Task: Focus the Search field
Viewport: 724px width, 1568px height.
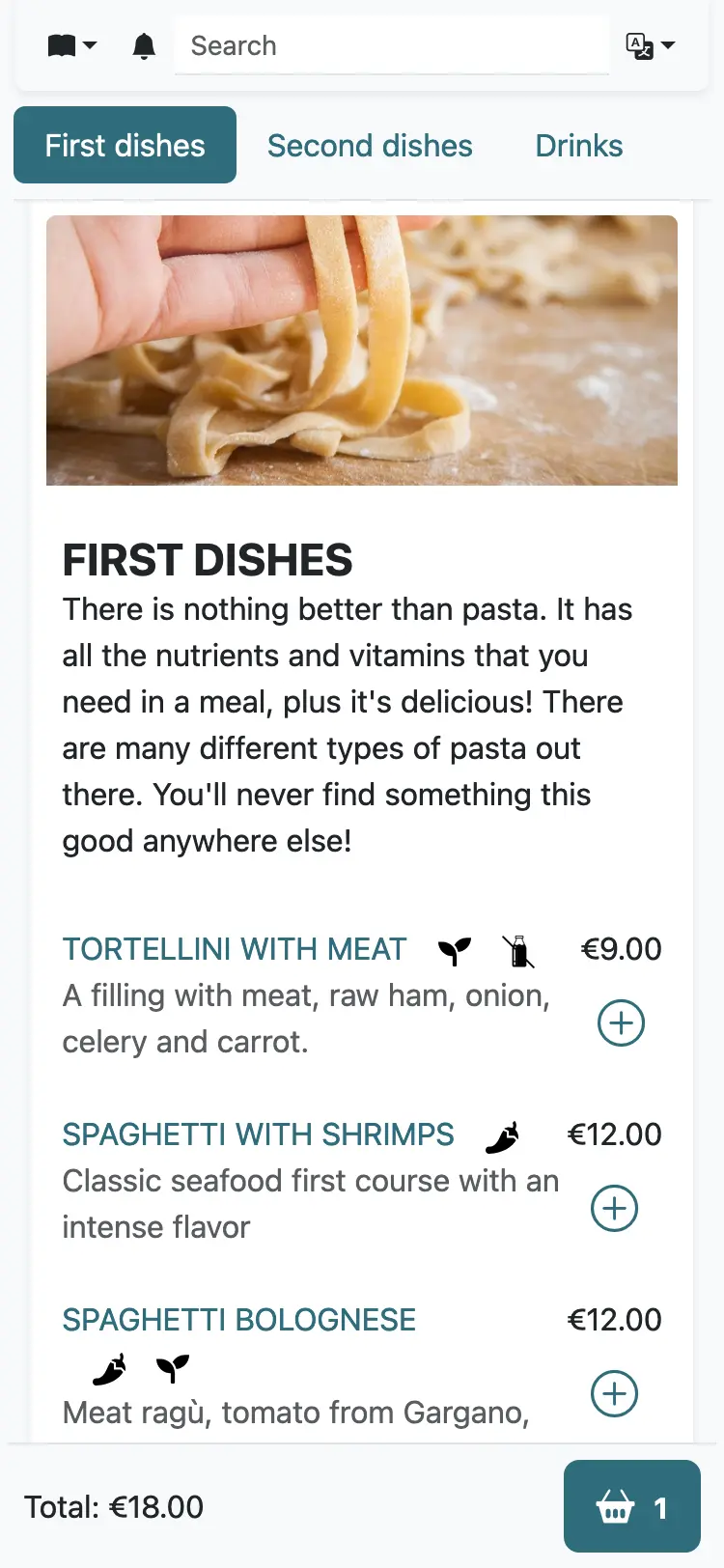Action: click(x=391, y=45)
